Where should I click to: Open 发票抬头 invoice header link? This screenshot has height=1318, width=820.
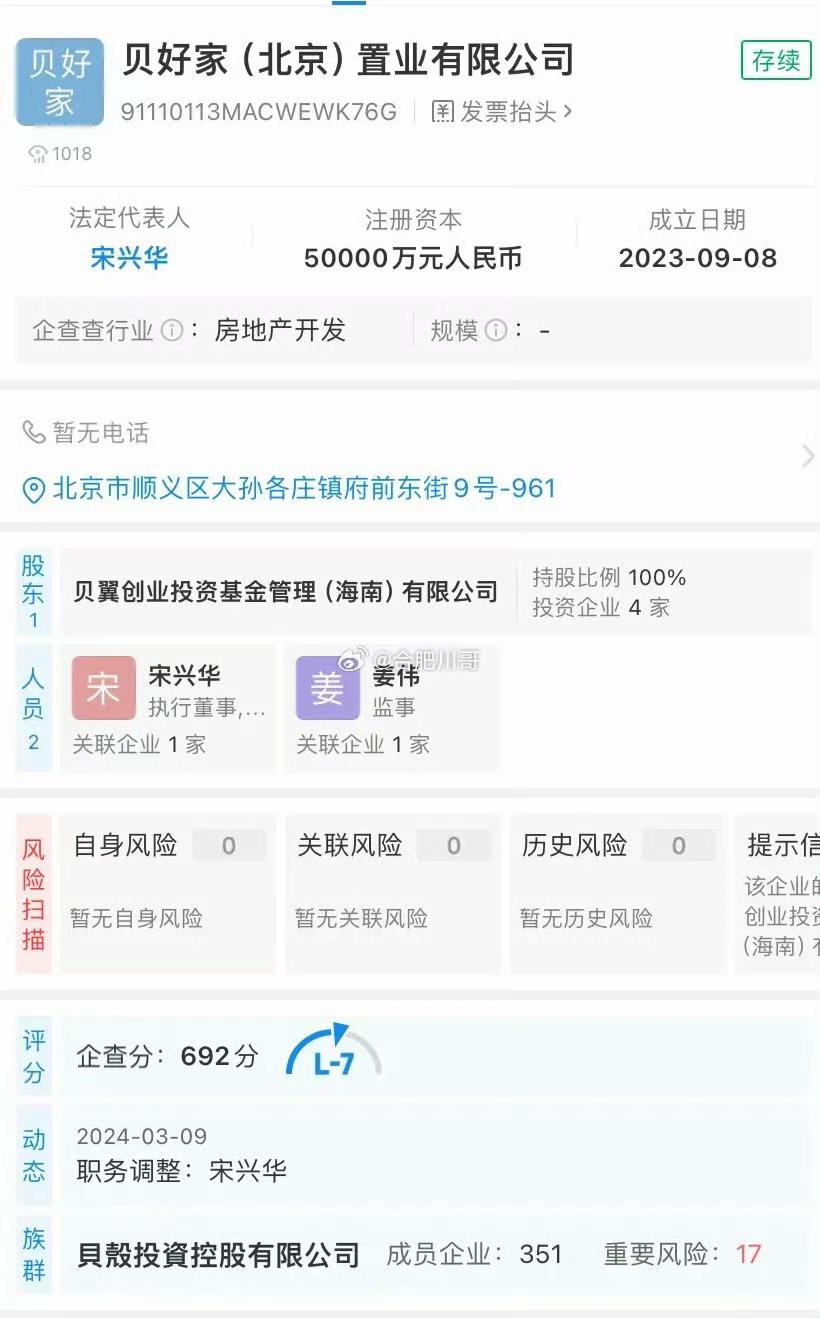pos(502,112)
